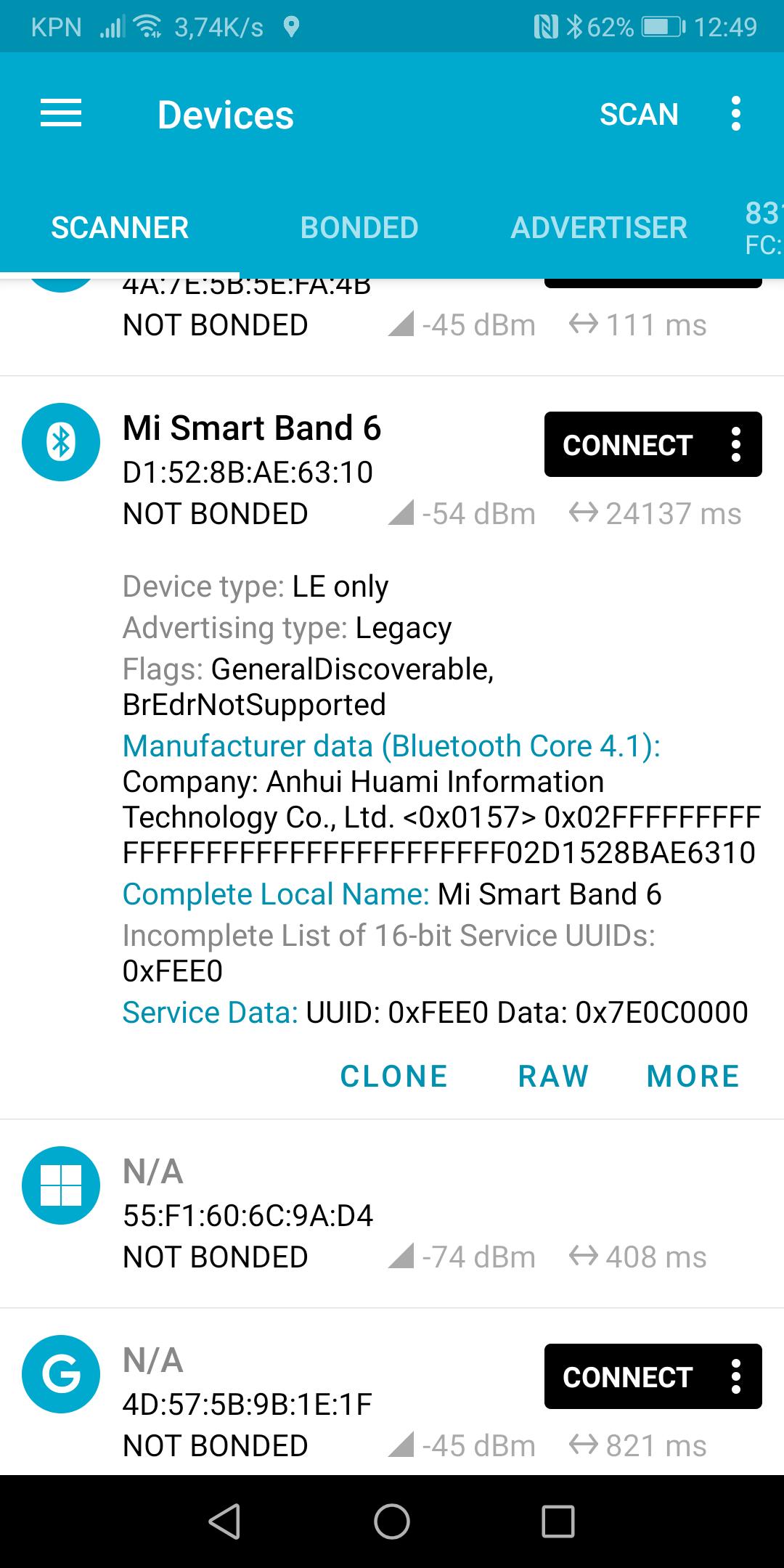Select the SCANNER tab

[x=120, y=228]
